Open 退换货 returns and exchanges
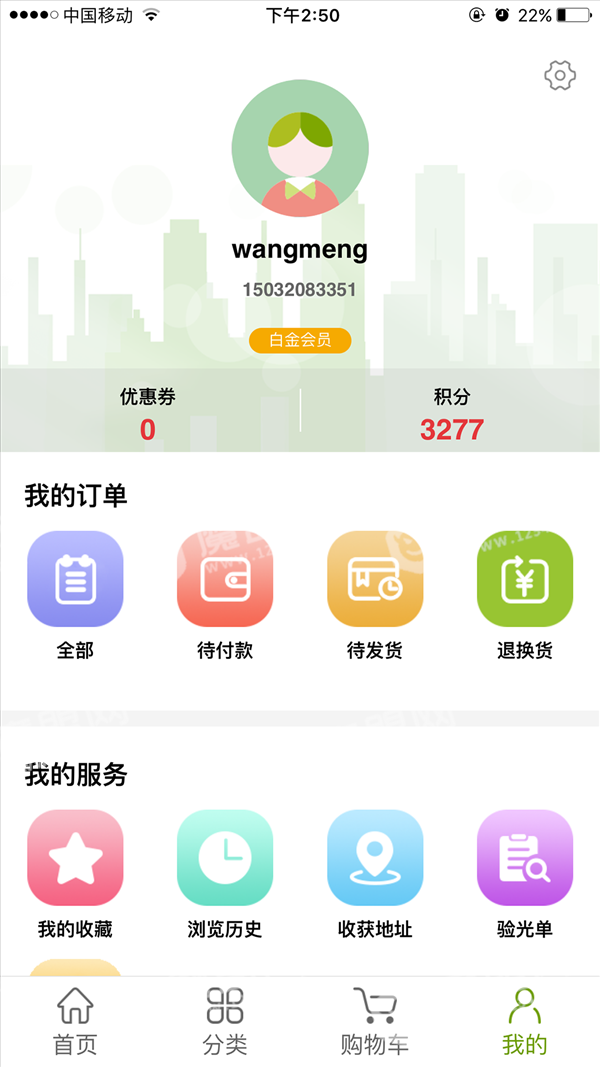This screenshot has width=600, height=1067. (524, 595)
